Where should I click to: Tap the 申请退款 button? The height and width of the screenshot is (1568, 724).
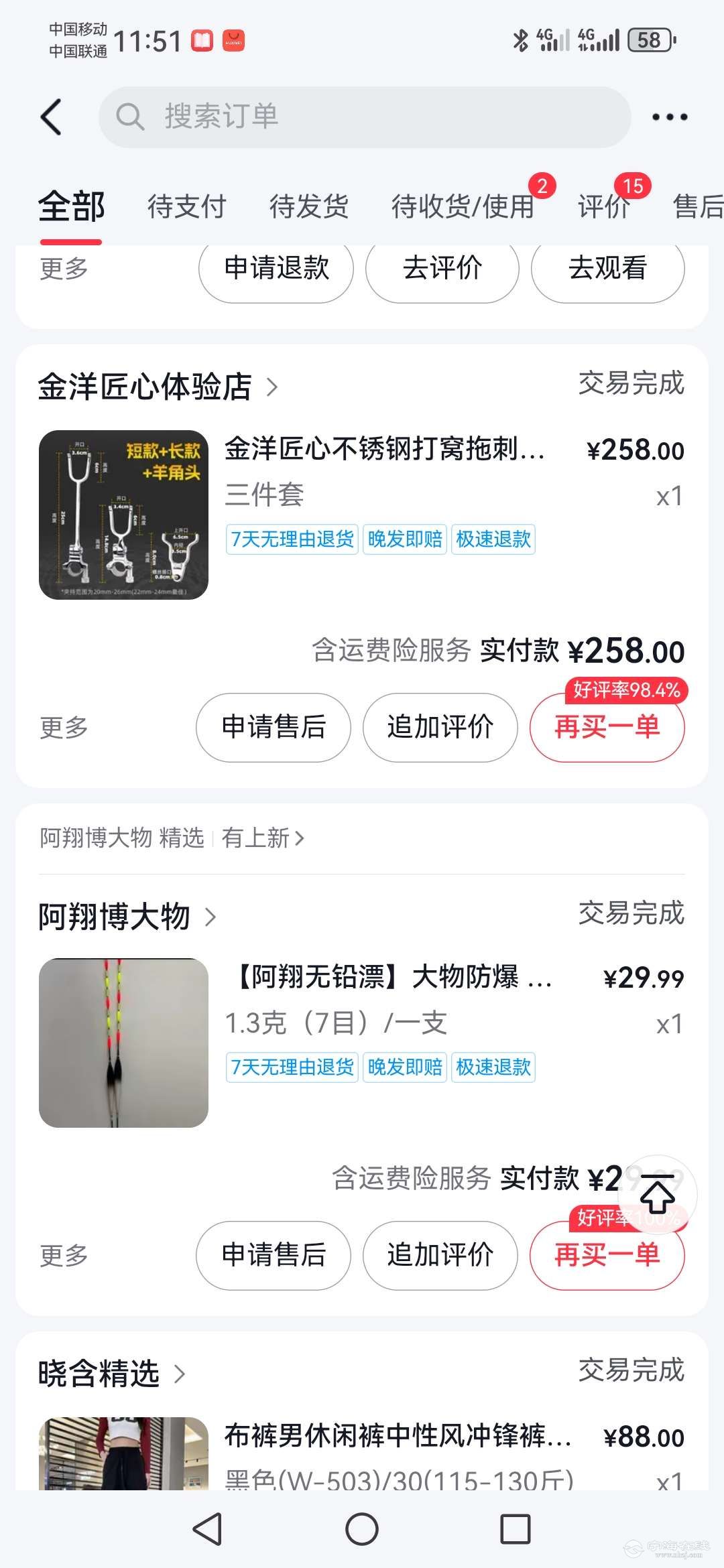click(276, 269)
